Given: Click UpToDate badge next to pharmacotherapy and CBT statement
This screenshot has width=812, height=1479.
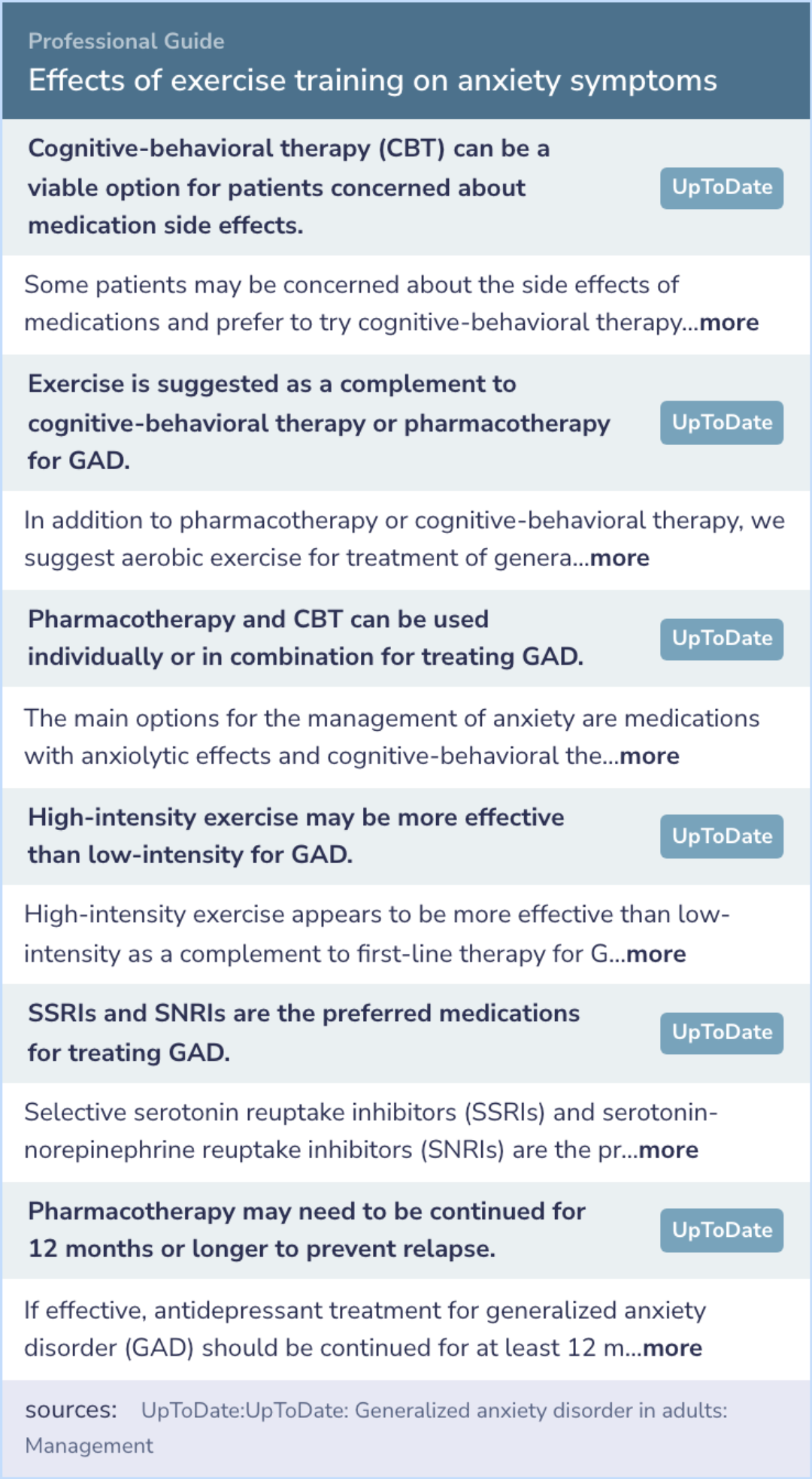Looking at the screenshot, I should 720,638.
